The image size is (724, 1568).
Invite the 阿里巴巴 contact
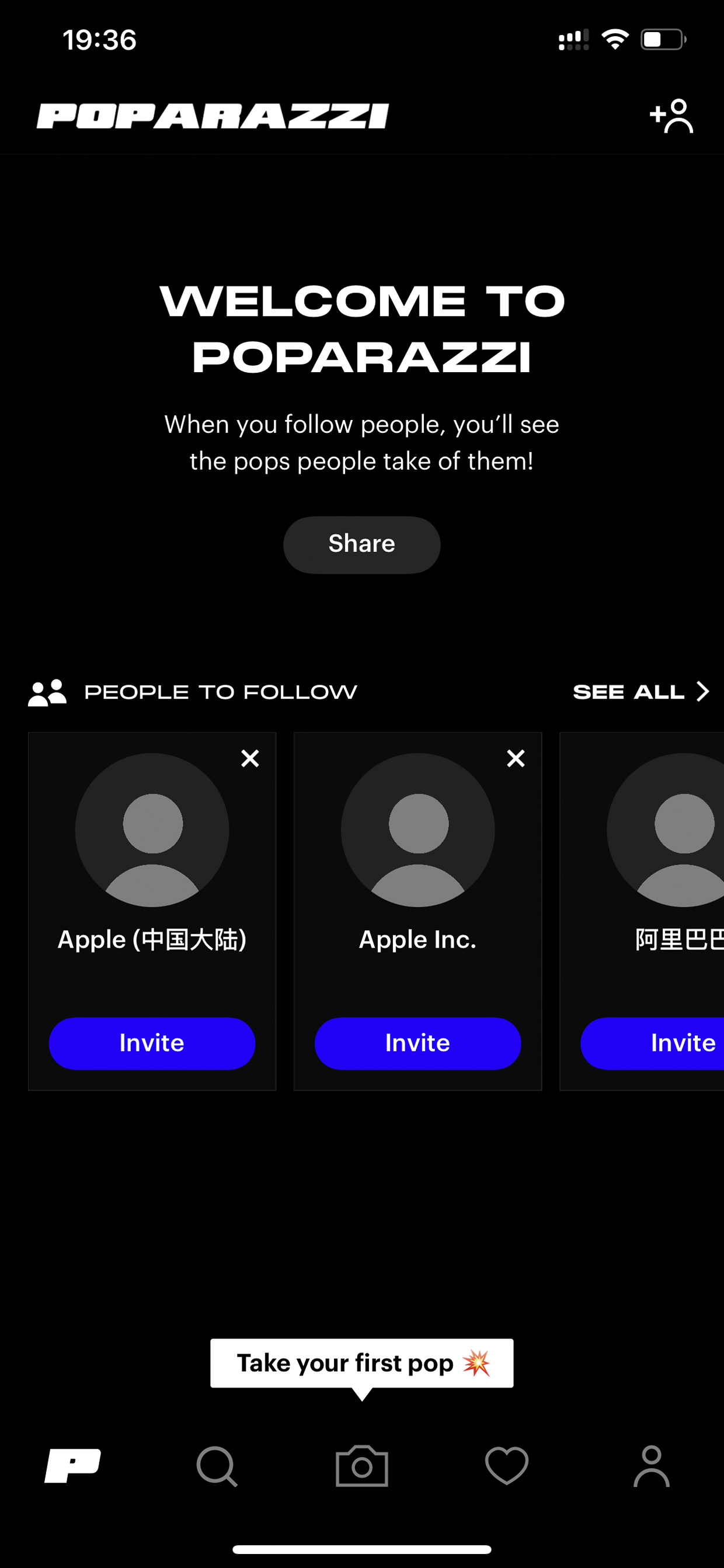coord(652,1043)
